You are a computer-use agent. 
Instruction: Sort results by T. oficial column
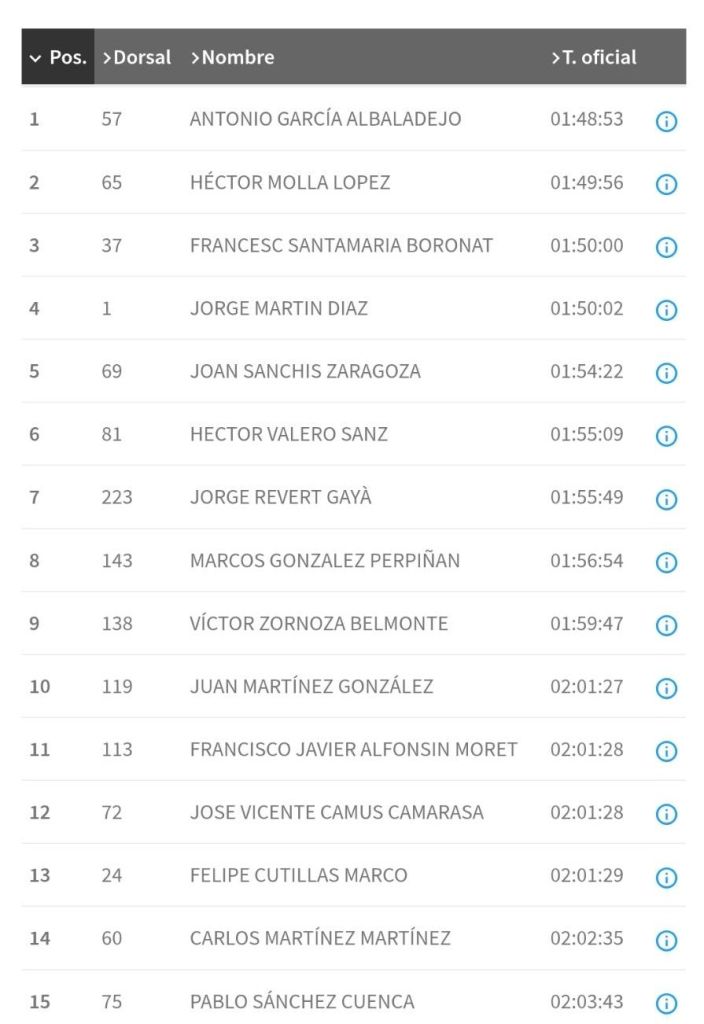coord(594,57)
